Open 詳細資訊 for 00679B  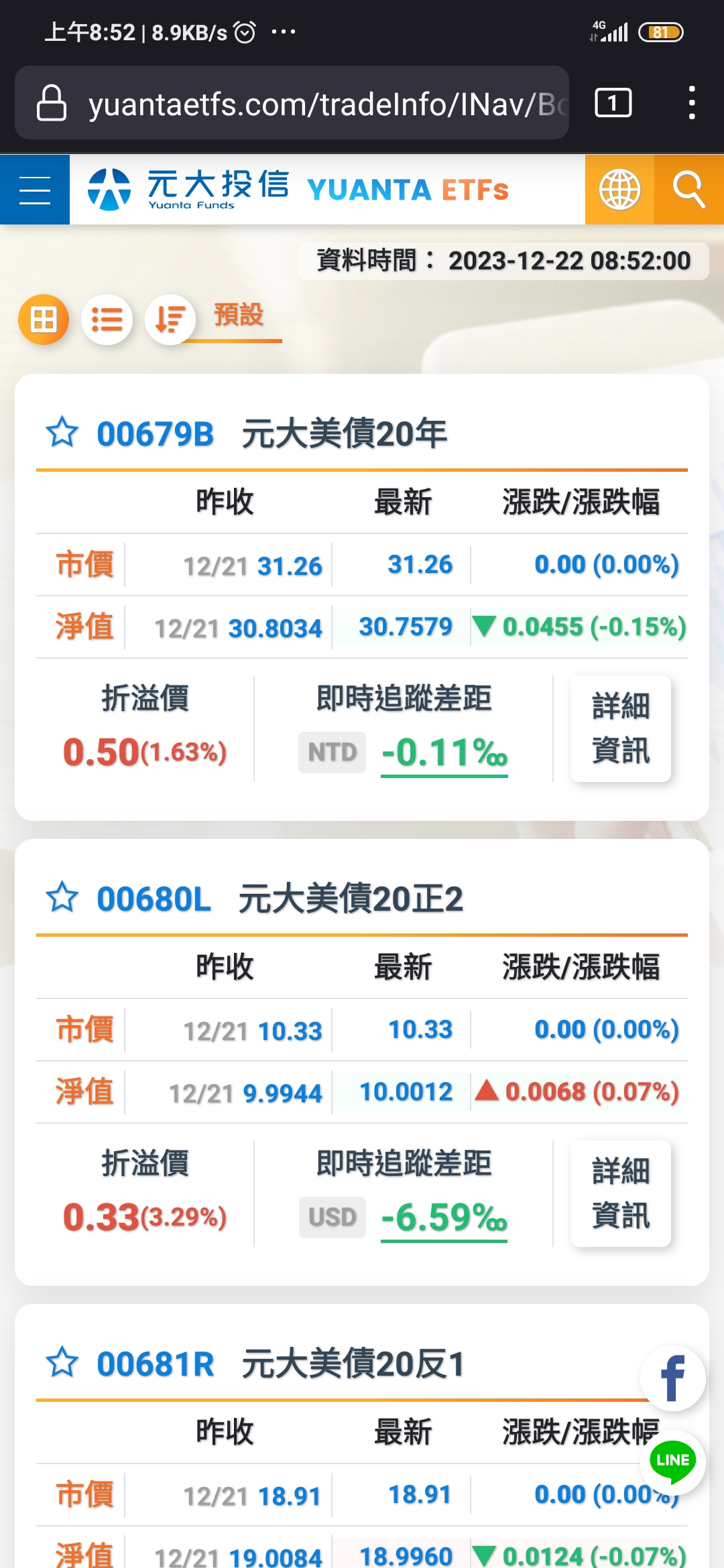621,728
